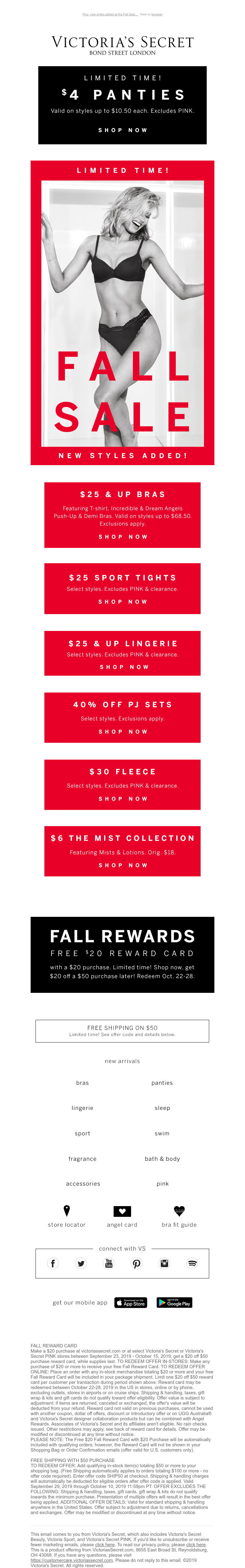The image size is (245, 1568).
Task: Open the Fall Sale banner
Action: pyautogui.click(x=122, y=312)
